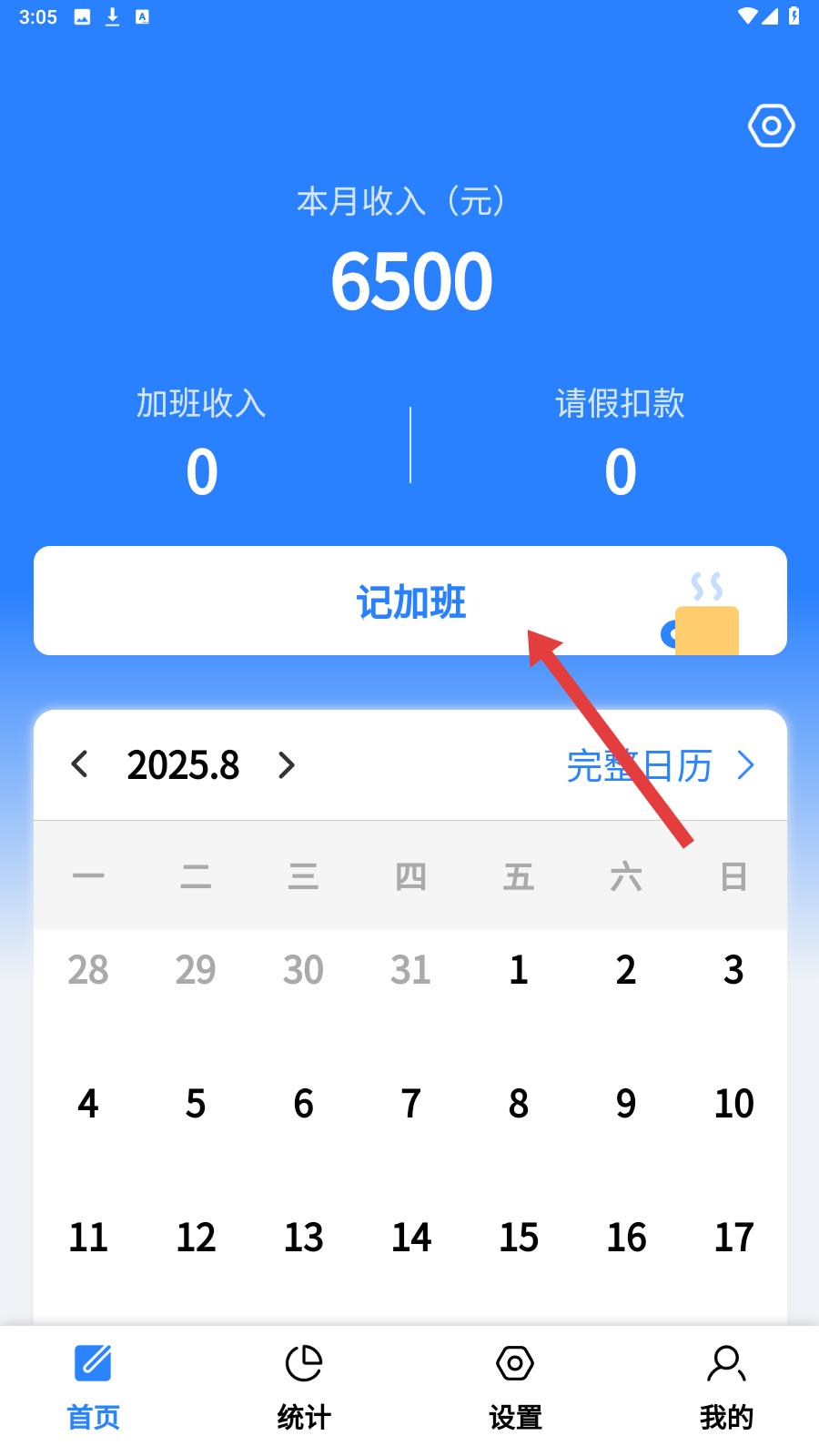This screenshot has width=819, height=1456.
Task: Select August 5 on the calendar
Action: pos(196,1104)
